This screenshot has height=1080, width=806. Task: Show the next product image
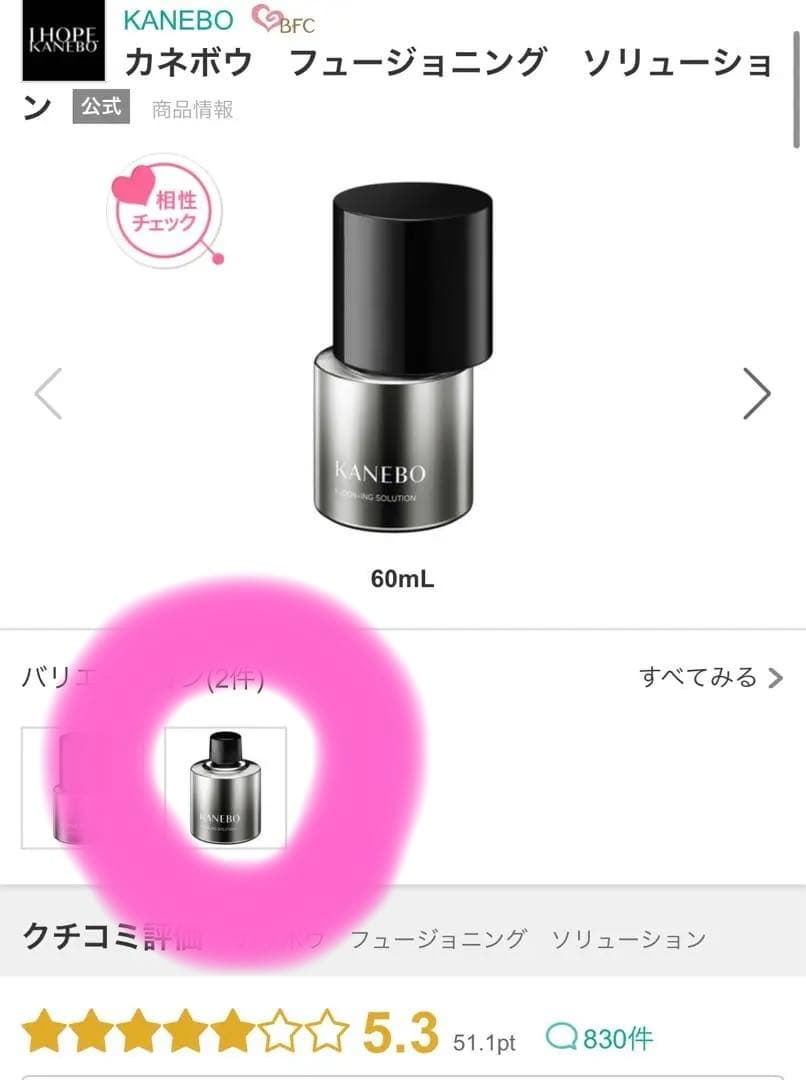[757, 393]
